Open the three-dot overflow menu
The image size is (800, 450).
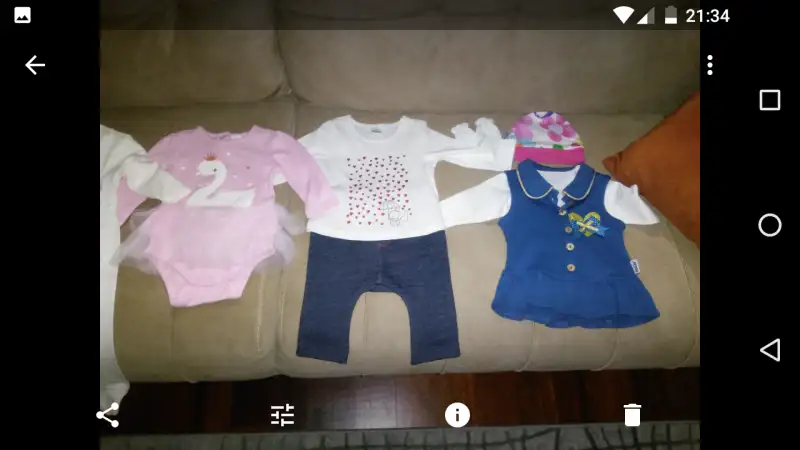pos(709,65)
